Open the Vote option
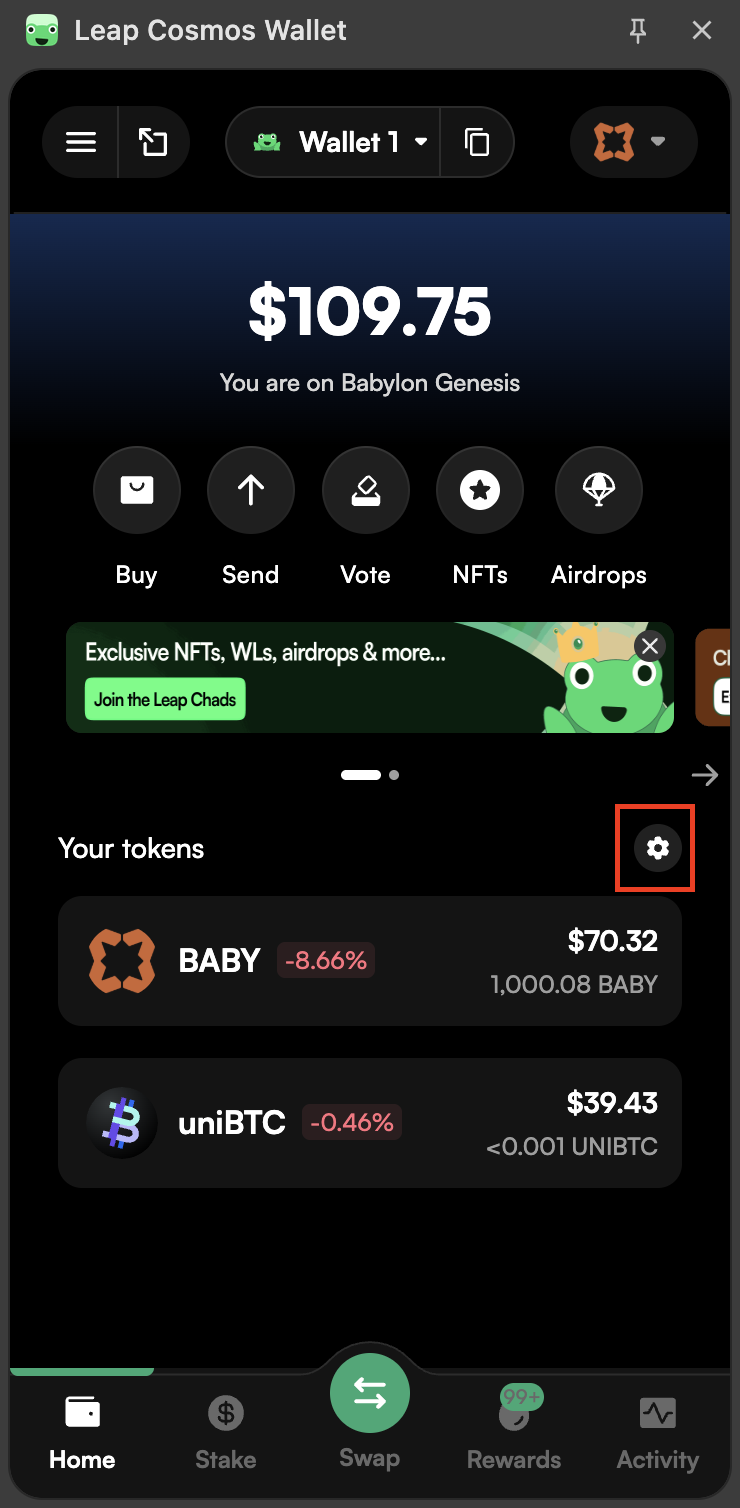The width and height of the screenshot is (740, 1508). tap(365, 491)
